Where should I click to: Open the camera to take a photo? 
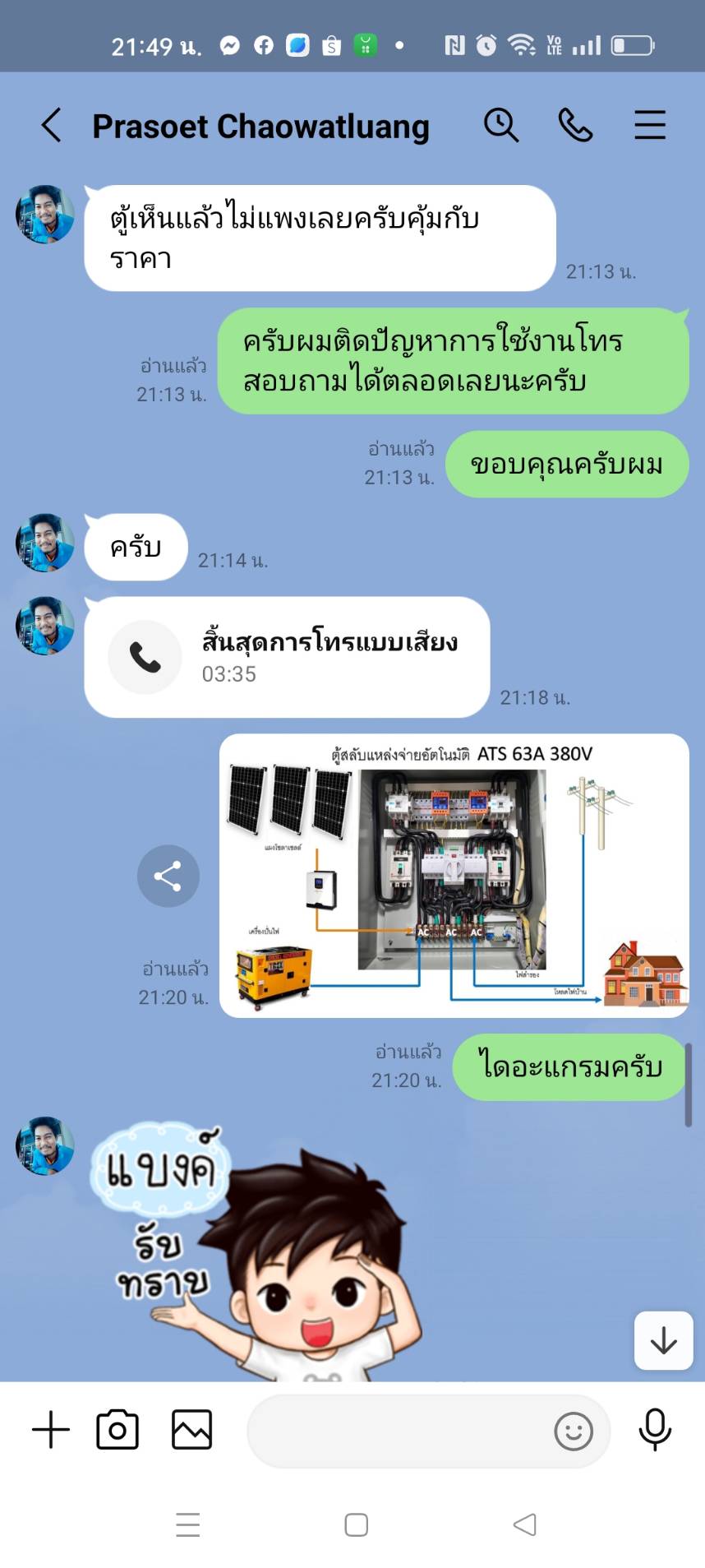pyautogui.click(x=117, y=1430)
